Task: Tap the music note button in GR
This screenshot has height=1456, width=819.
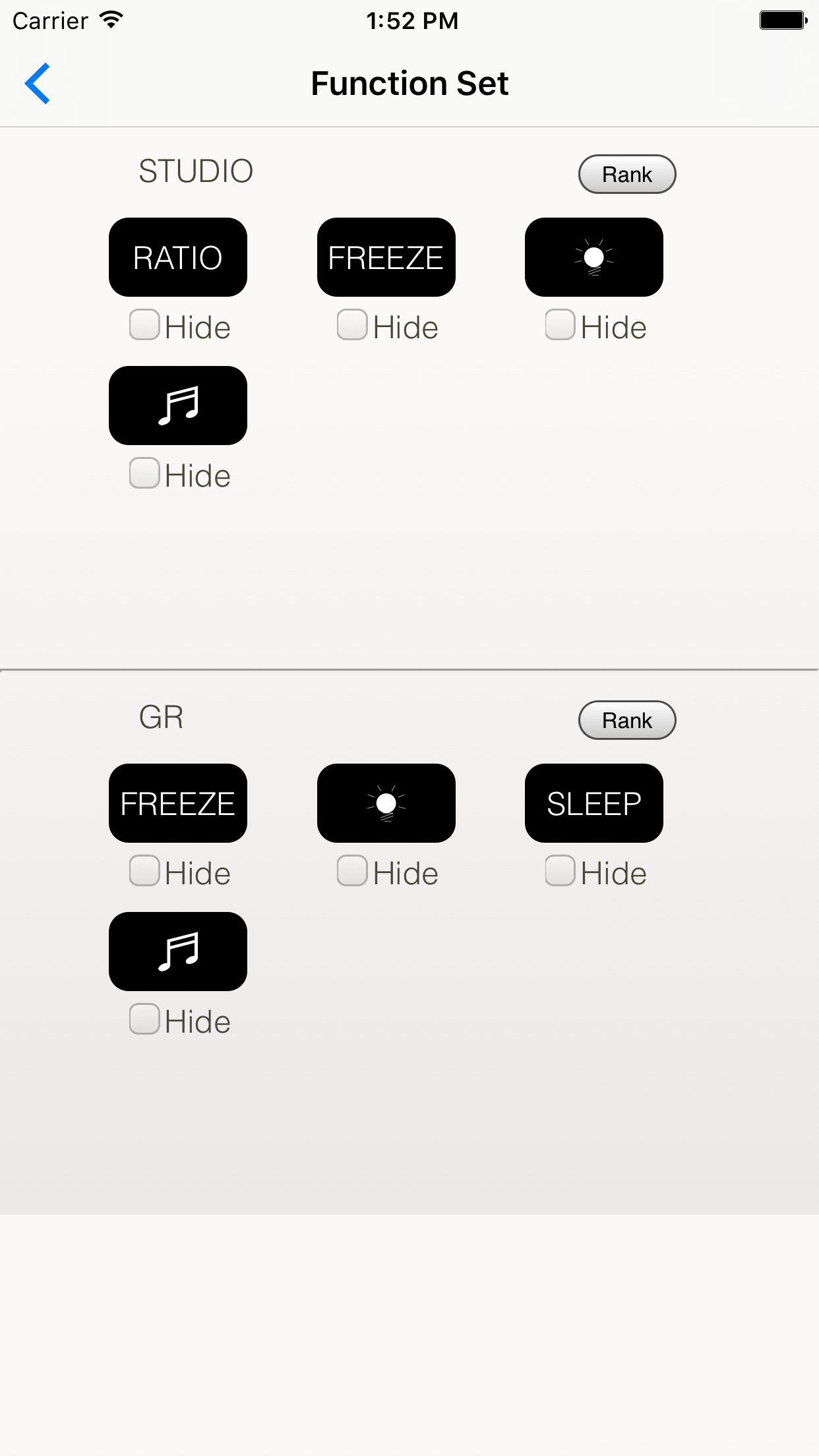Action: [x=178, y=952]
